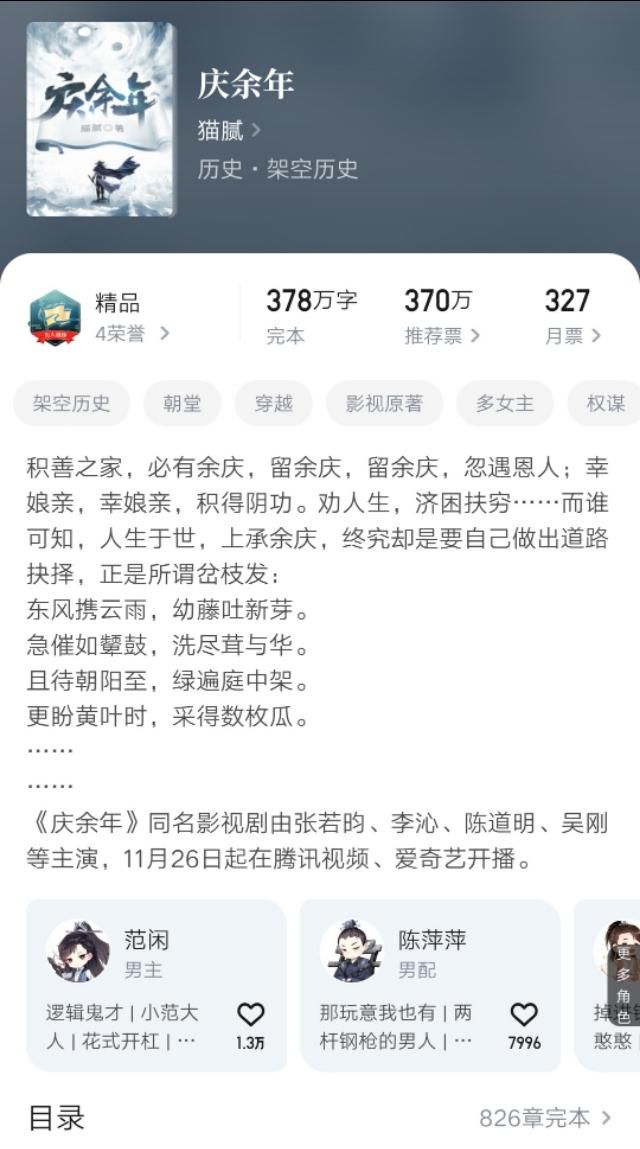Screen dimensions: 640x1149
Task: Tap the 权谋 tag chip
Action: tap(604, 403)
